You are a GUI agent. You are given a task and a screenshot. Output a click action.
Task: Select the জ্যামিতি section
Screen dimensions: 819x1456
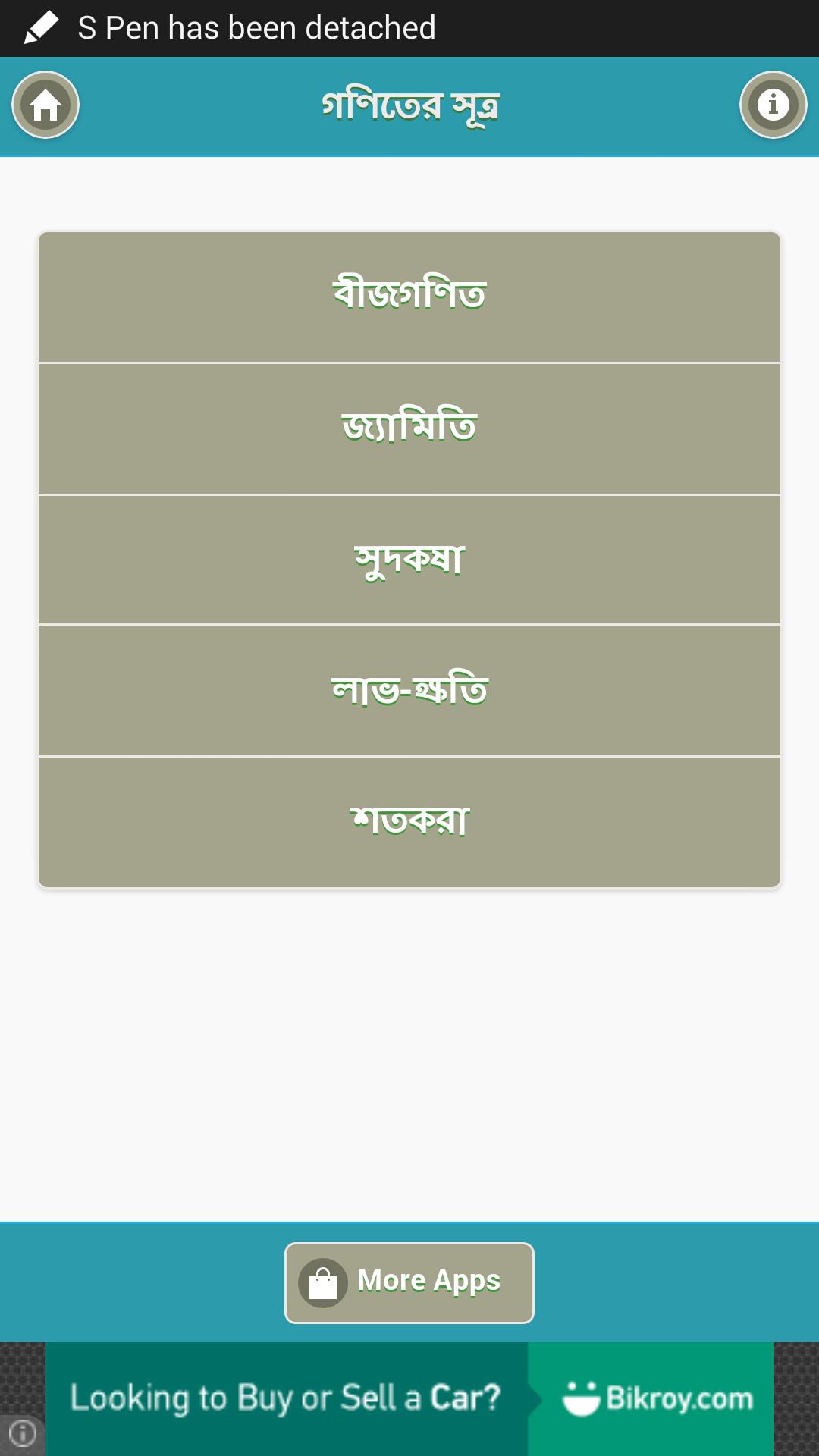tap(409, 428)
